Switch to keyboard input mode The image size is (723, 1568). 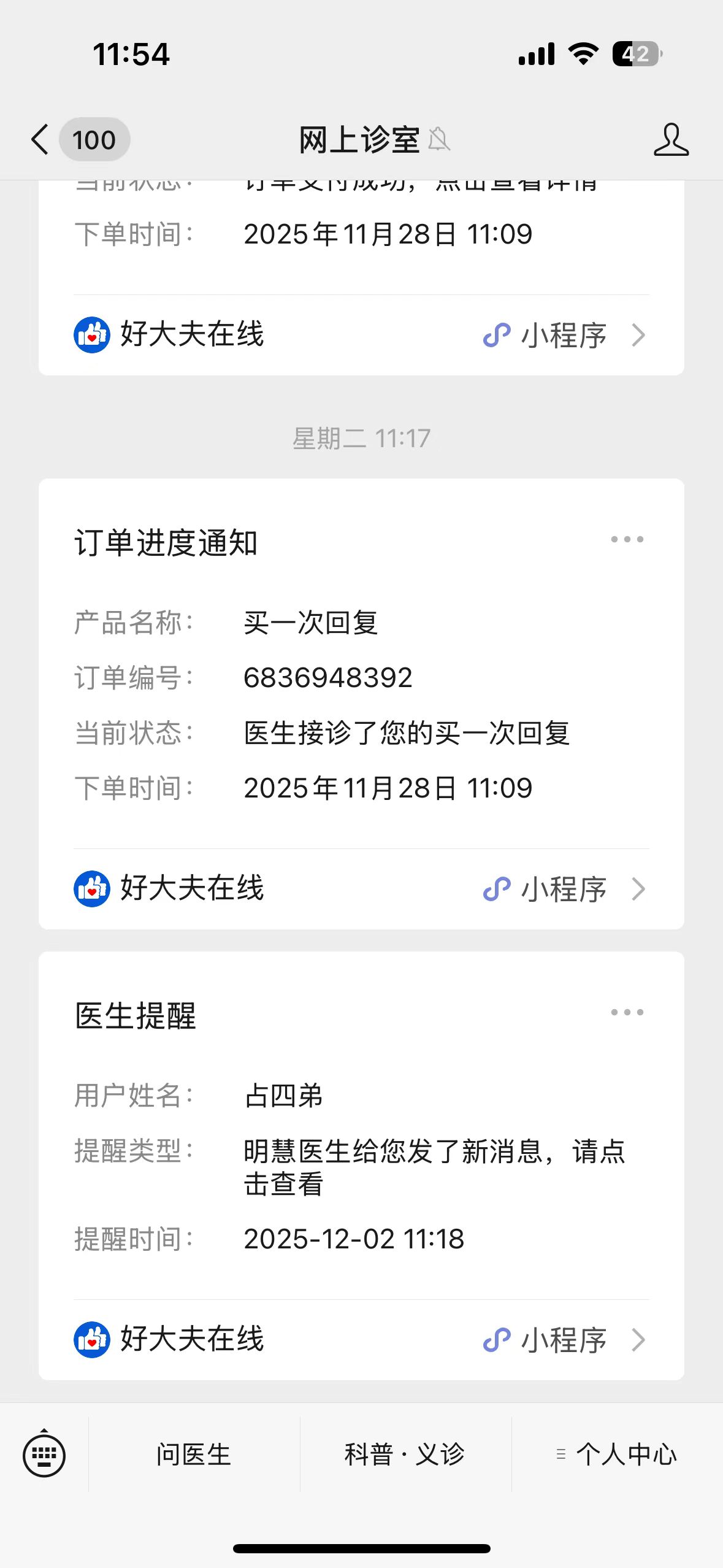tap(44, 1455)
